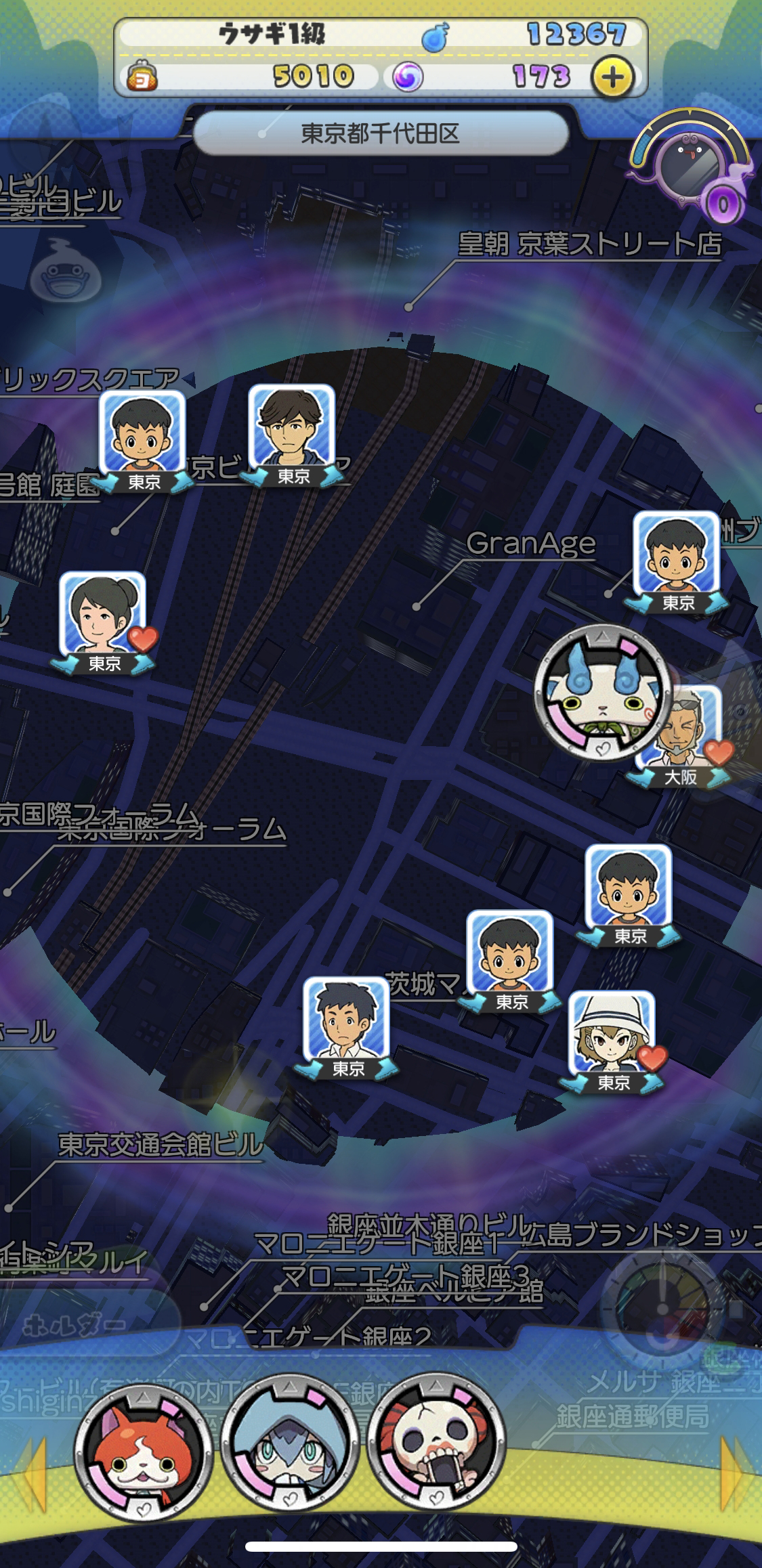
Task: Open the bun-haired woman player avatar
Action: pyautogui.click(x=102, y=615)
